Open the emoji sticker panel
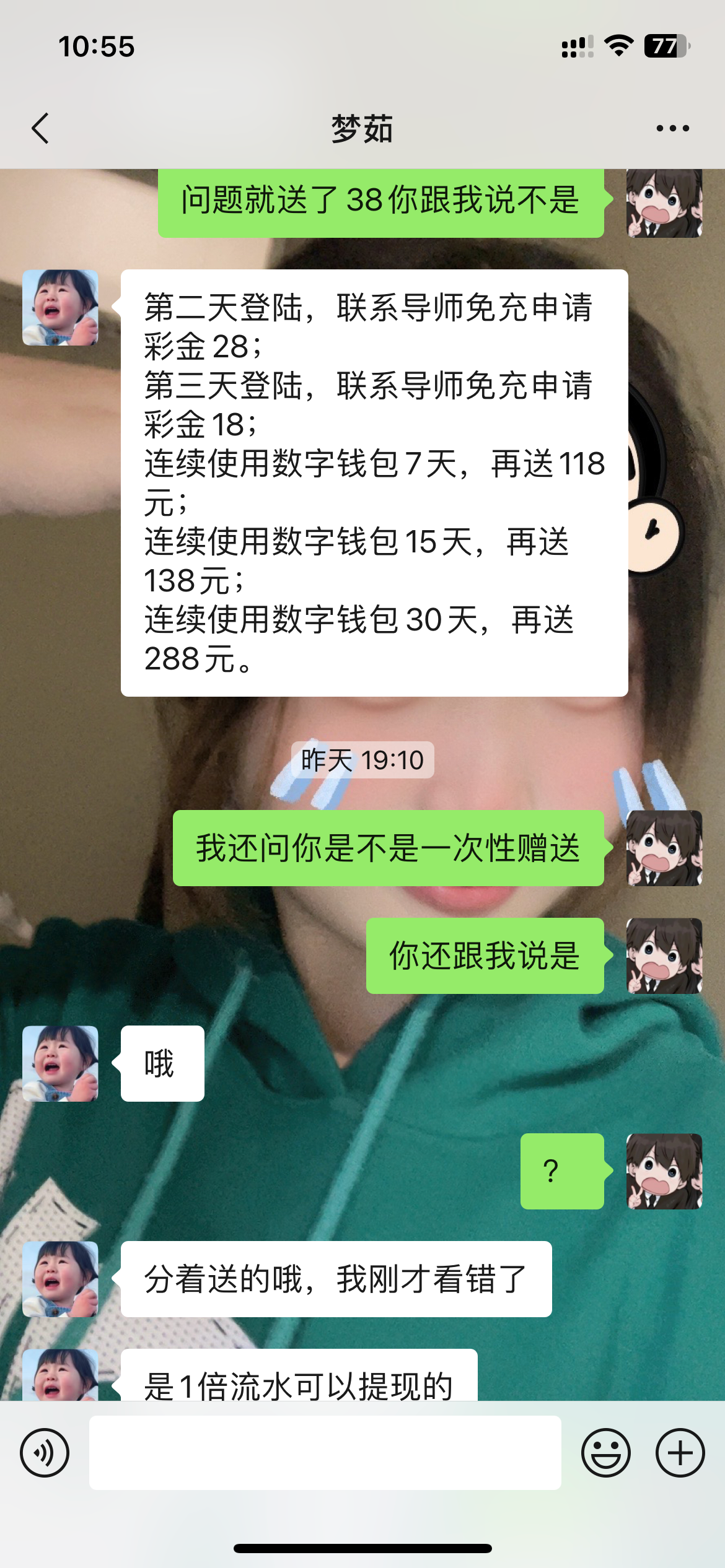Image resolution: width=725 pixels, height=1568 pixels. click(605, 1453)
